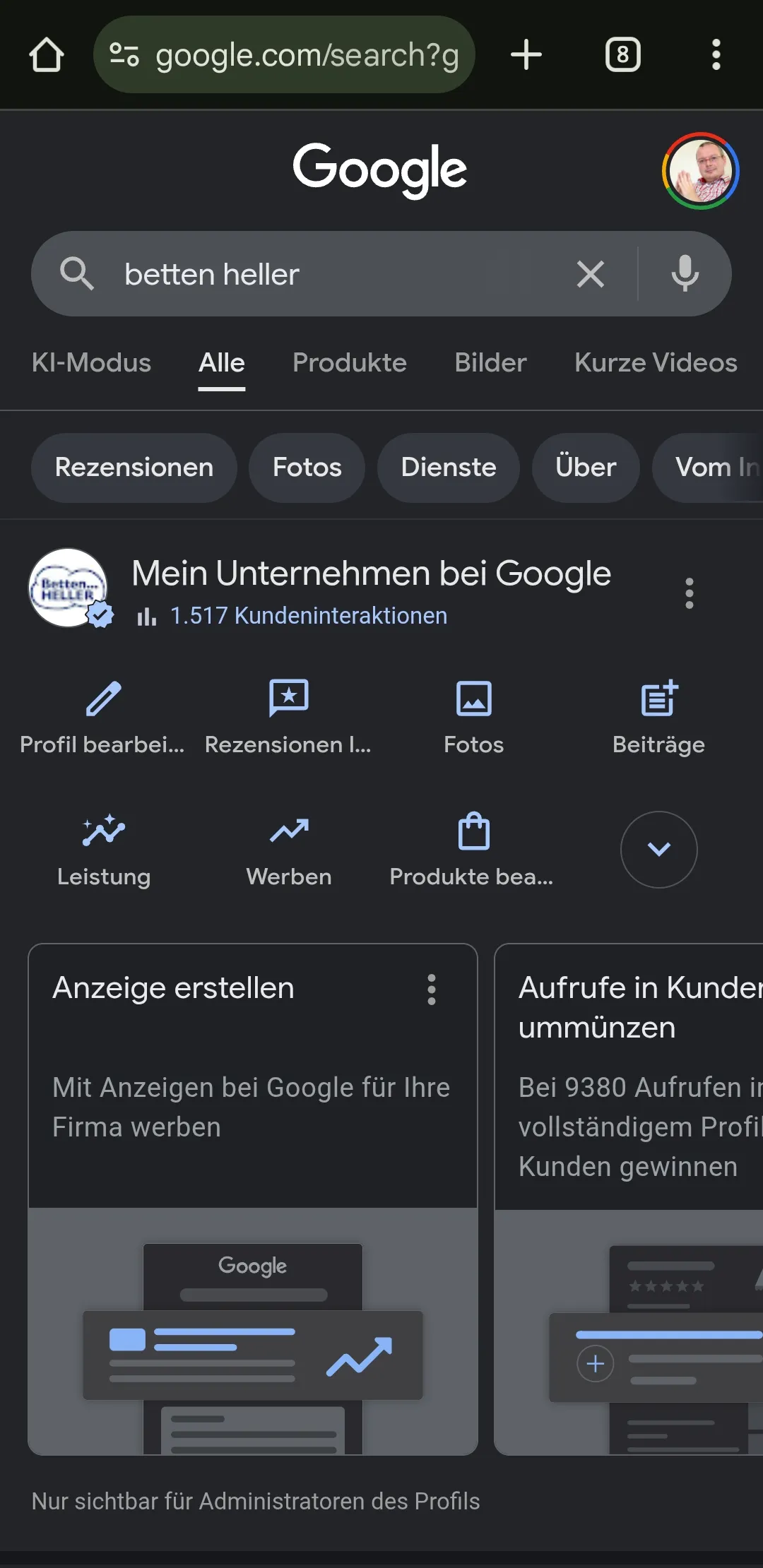763x1568 pixels.
Task: Go to the browser home page
Action: pyautogui.click(x=47, y=55)
